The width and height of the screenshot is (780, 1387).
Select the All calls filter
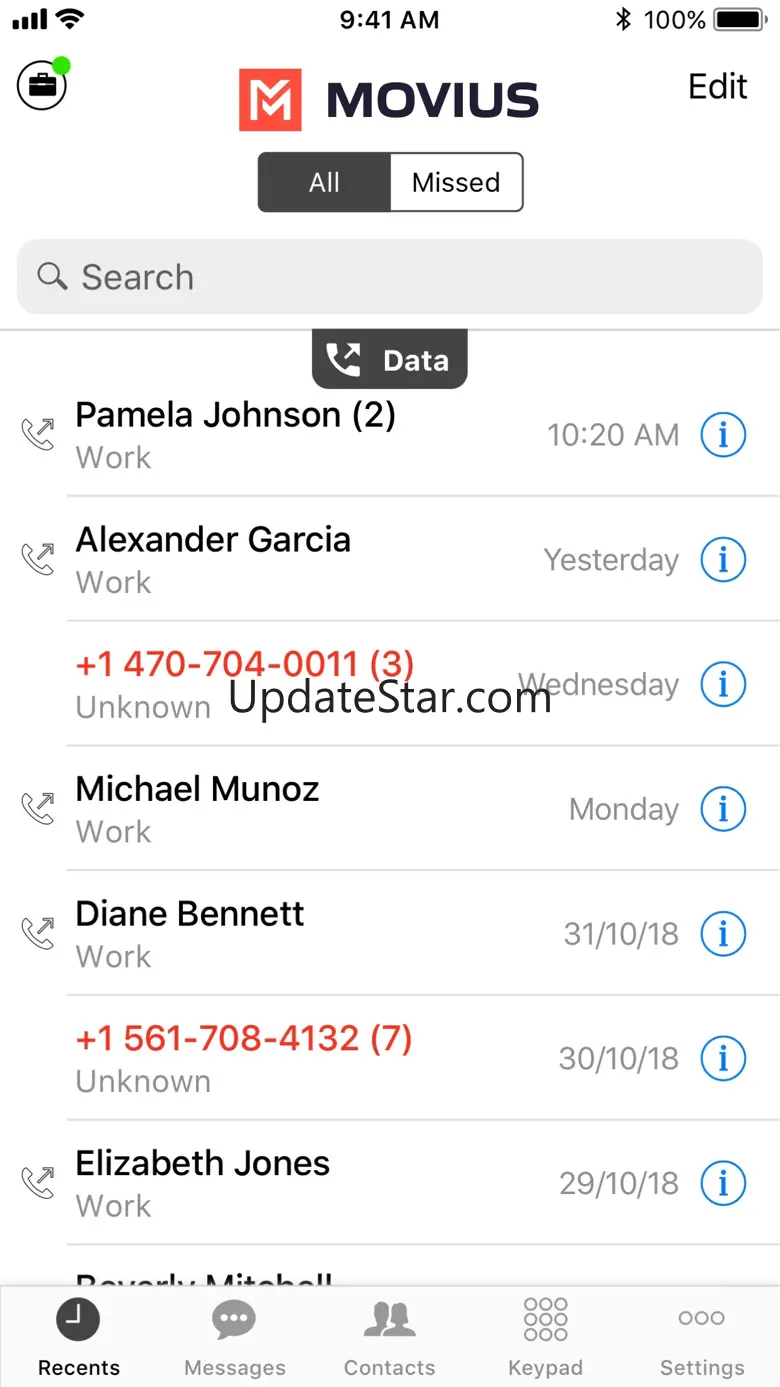324,182
